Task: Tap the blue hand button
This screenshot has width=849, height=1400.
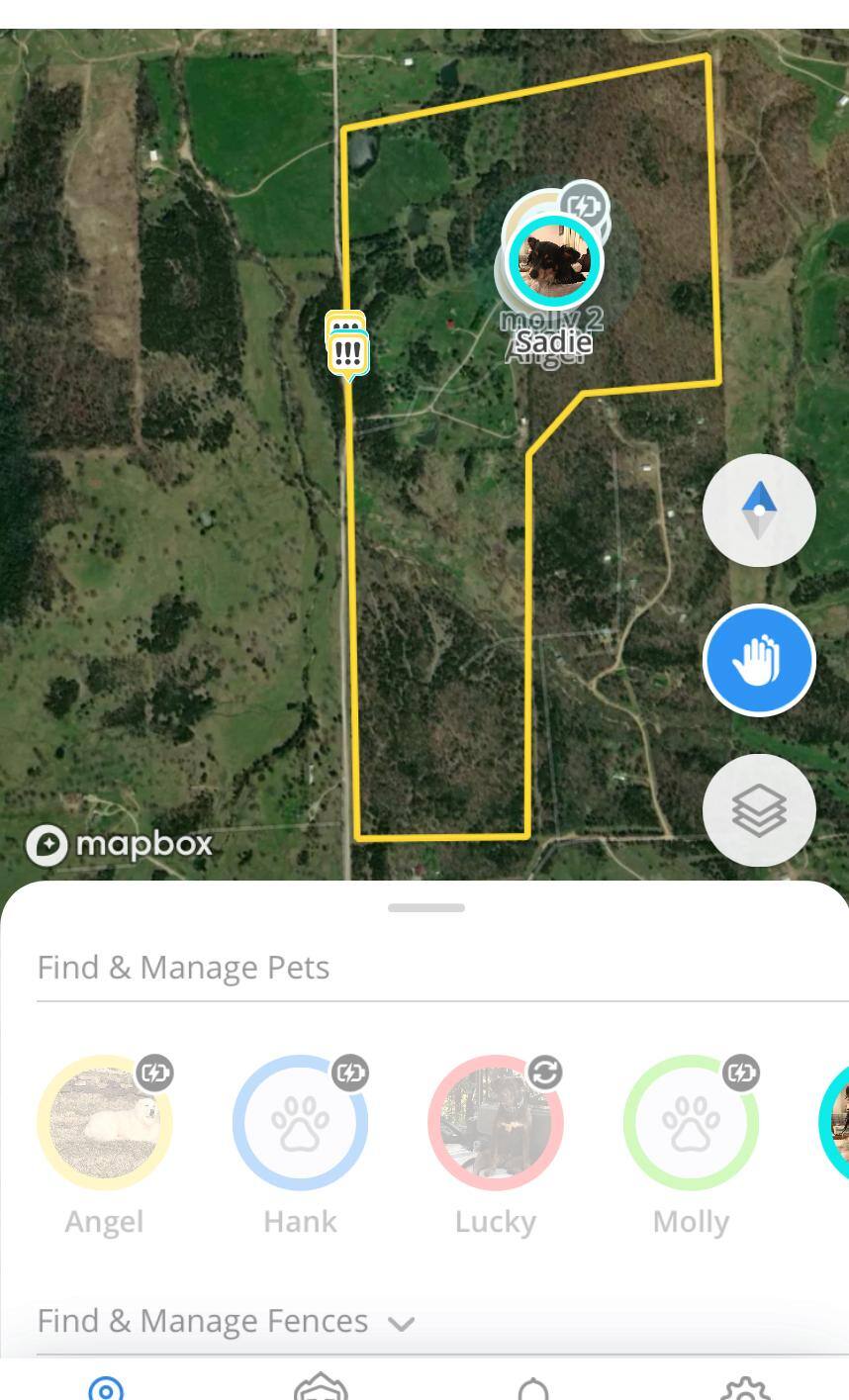Action: (759, 660)
